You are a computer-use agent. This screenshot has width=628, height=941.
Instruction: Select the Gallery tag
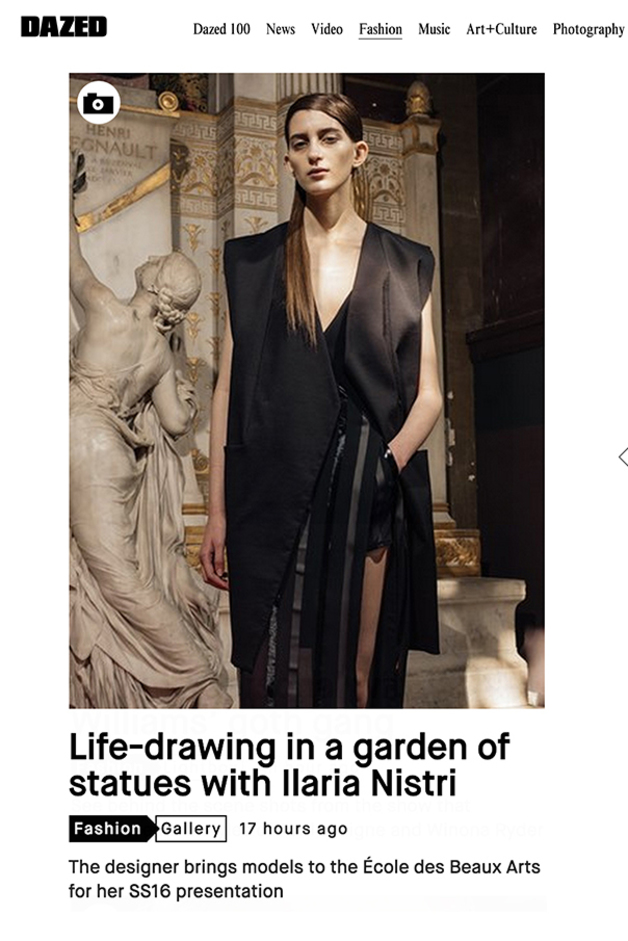tap(191, 828)
